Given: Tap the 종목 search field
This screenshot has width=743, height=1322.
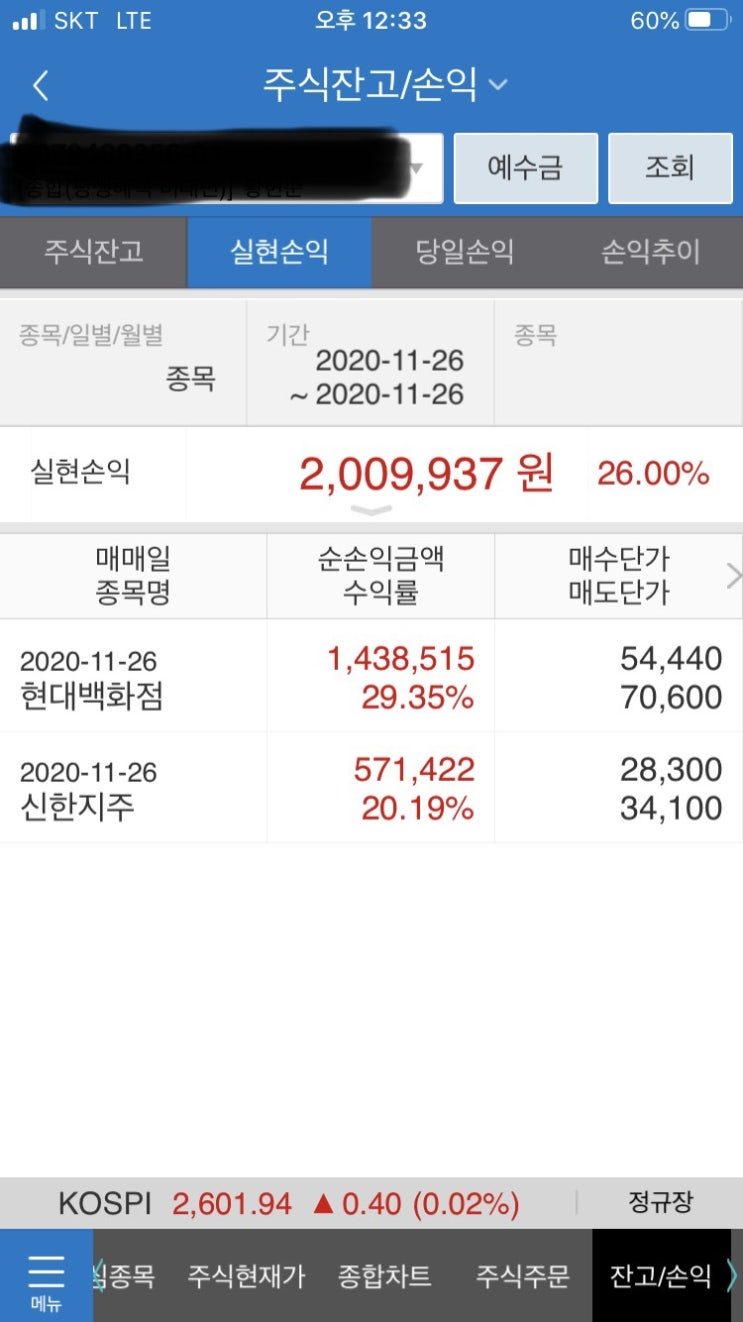Looking at the screenshot, I should (619, 362).
